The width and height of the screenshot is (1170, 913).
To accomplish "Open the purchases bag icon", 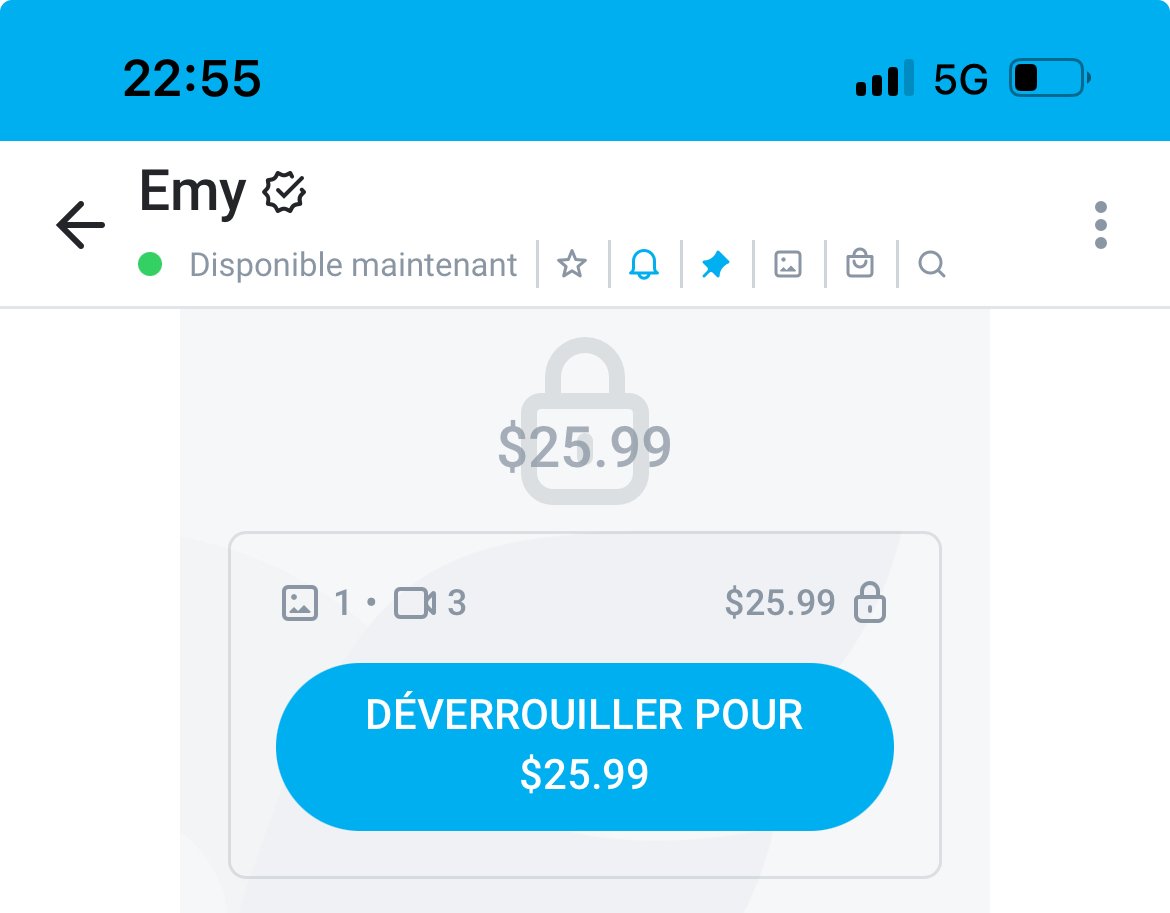I will [860, 265].
